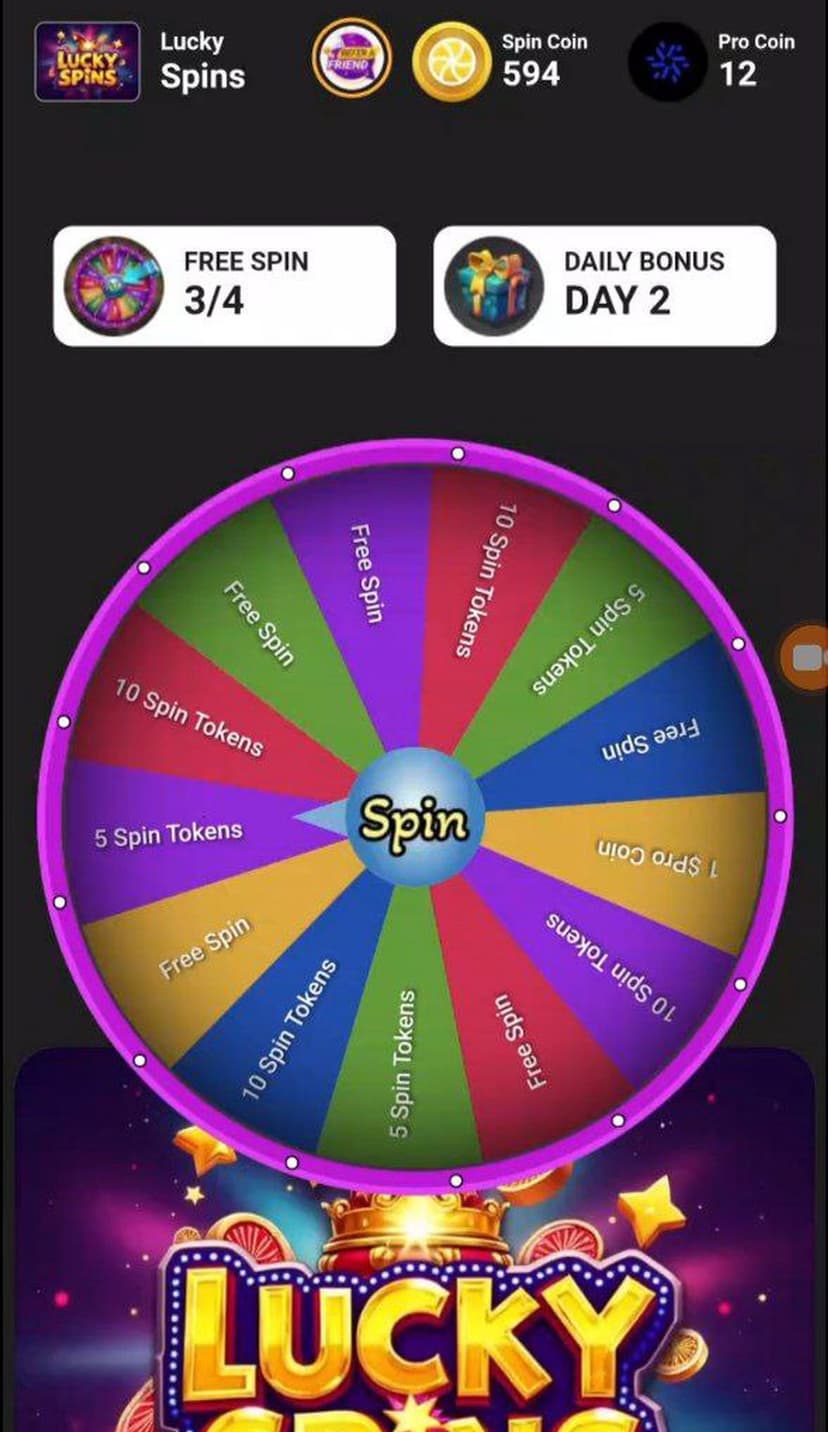Open the refer a friend icon
The image size is (828, 1432).
352,60
